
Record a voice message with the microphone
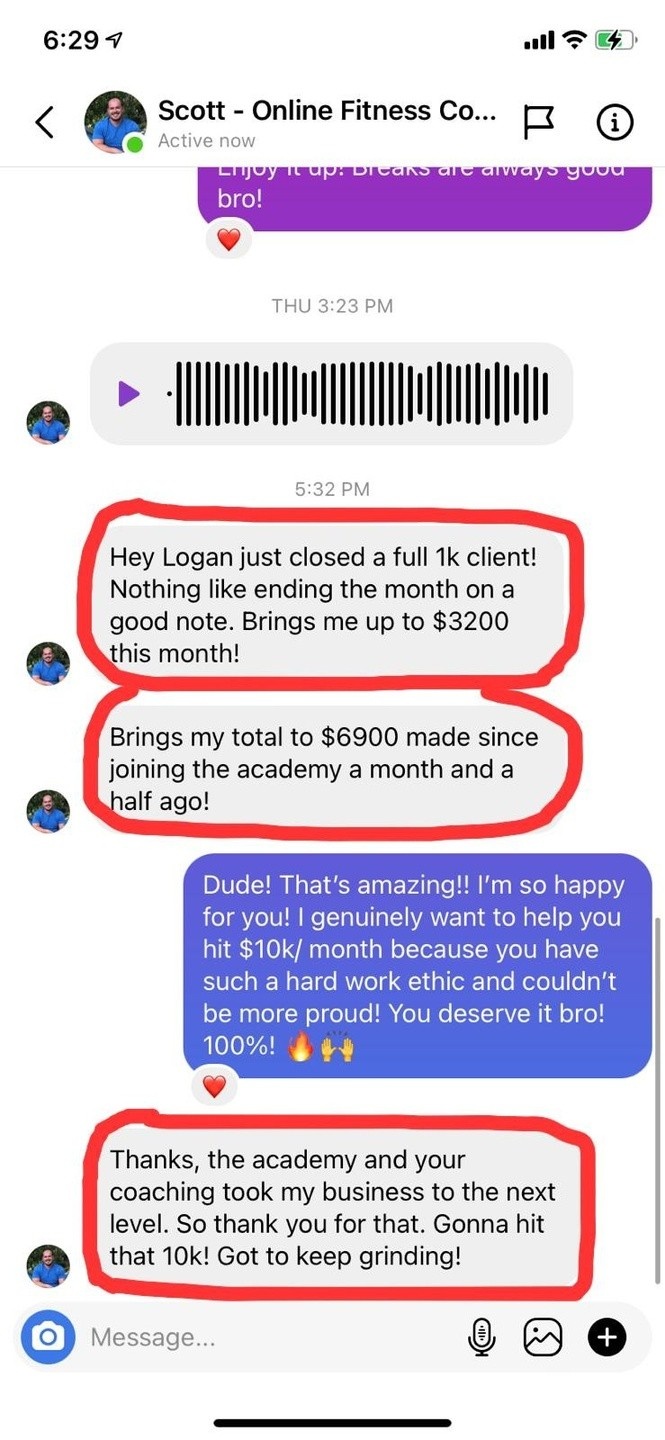click(x=482, y=1337)
